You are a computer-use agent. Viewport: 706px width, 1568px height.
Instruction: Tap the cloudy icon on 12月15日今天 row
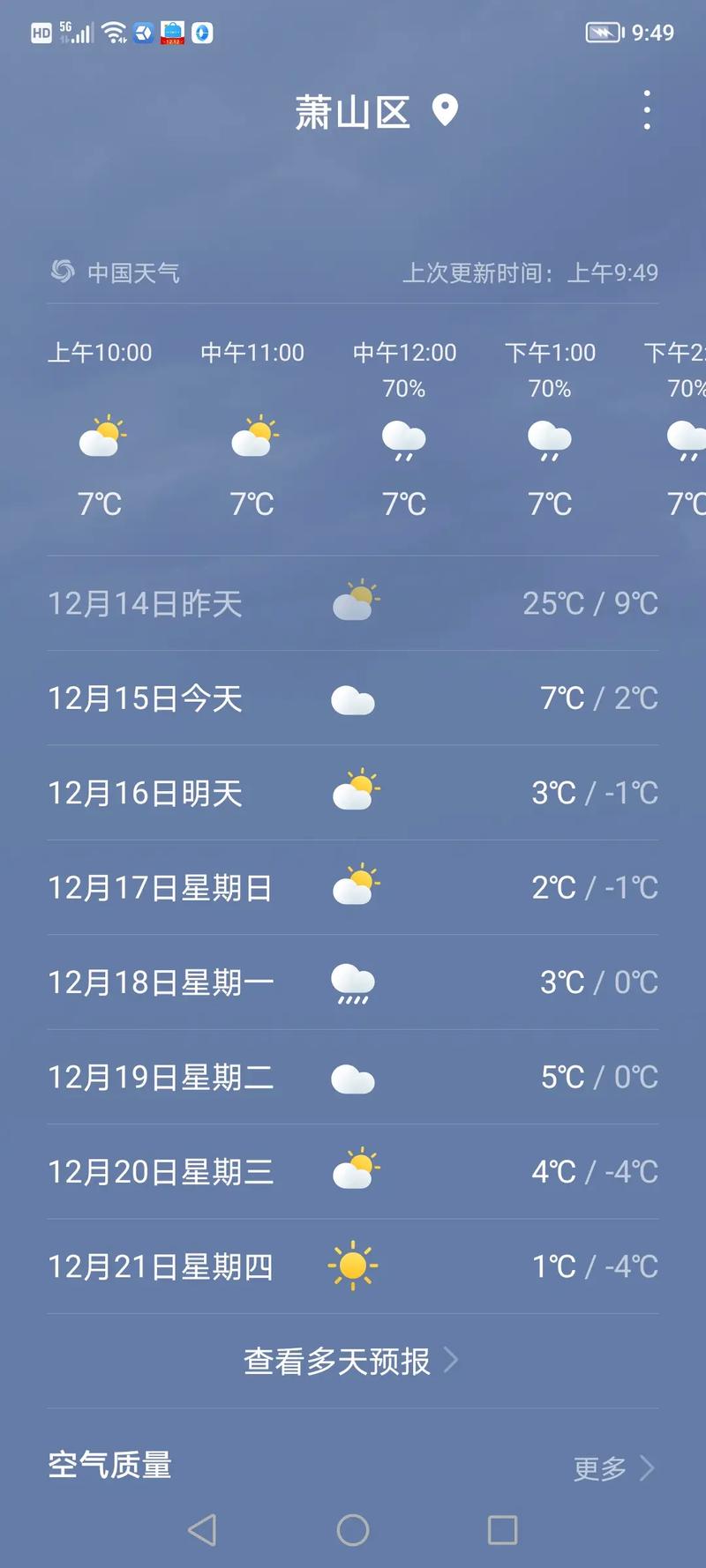351,698
